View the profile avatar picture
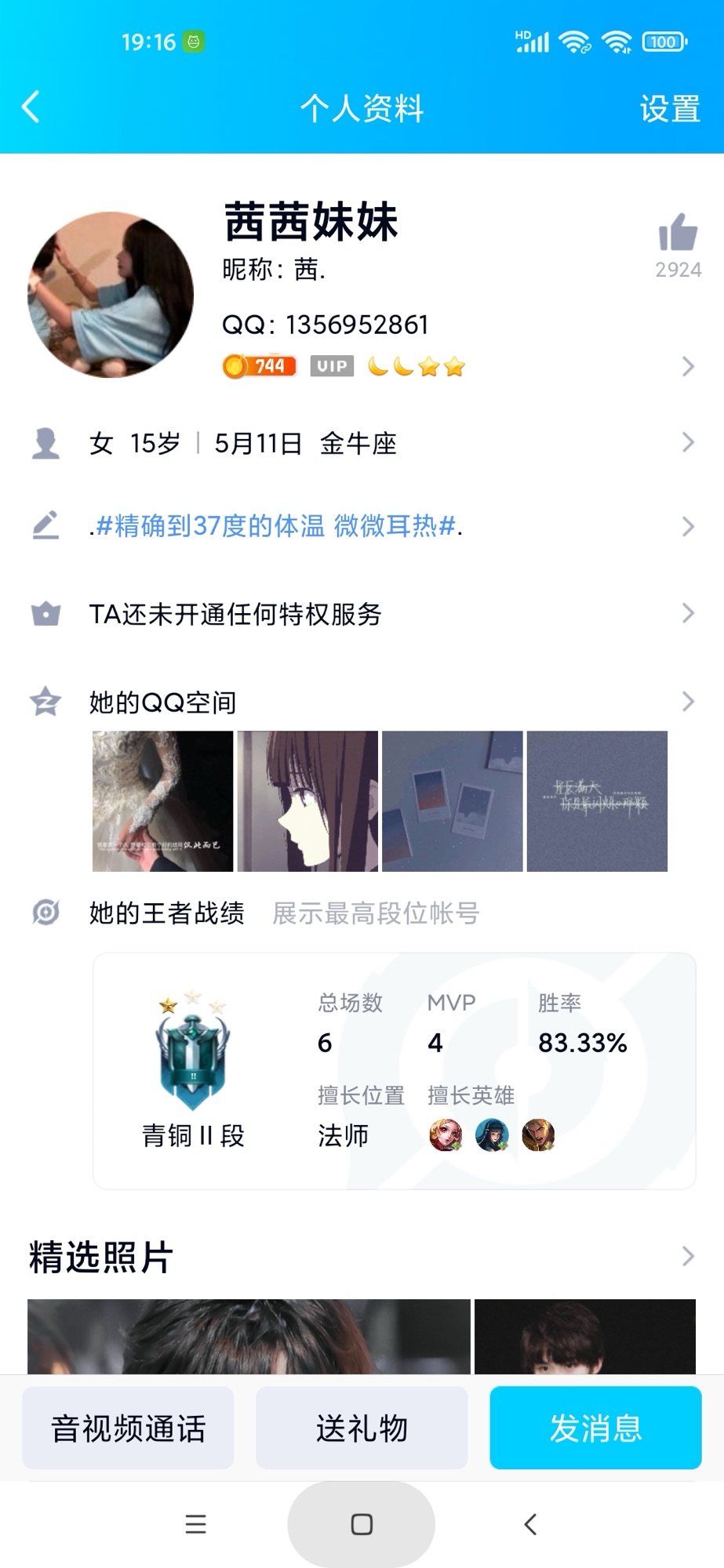724x1568 pixels. pos(111,295)
